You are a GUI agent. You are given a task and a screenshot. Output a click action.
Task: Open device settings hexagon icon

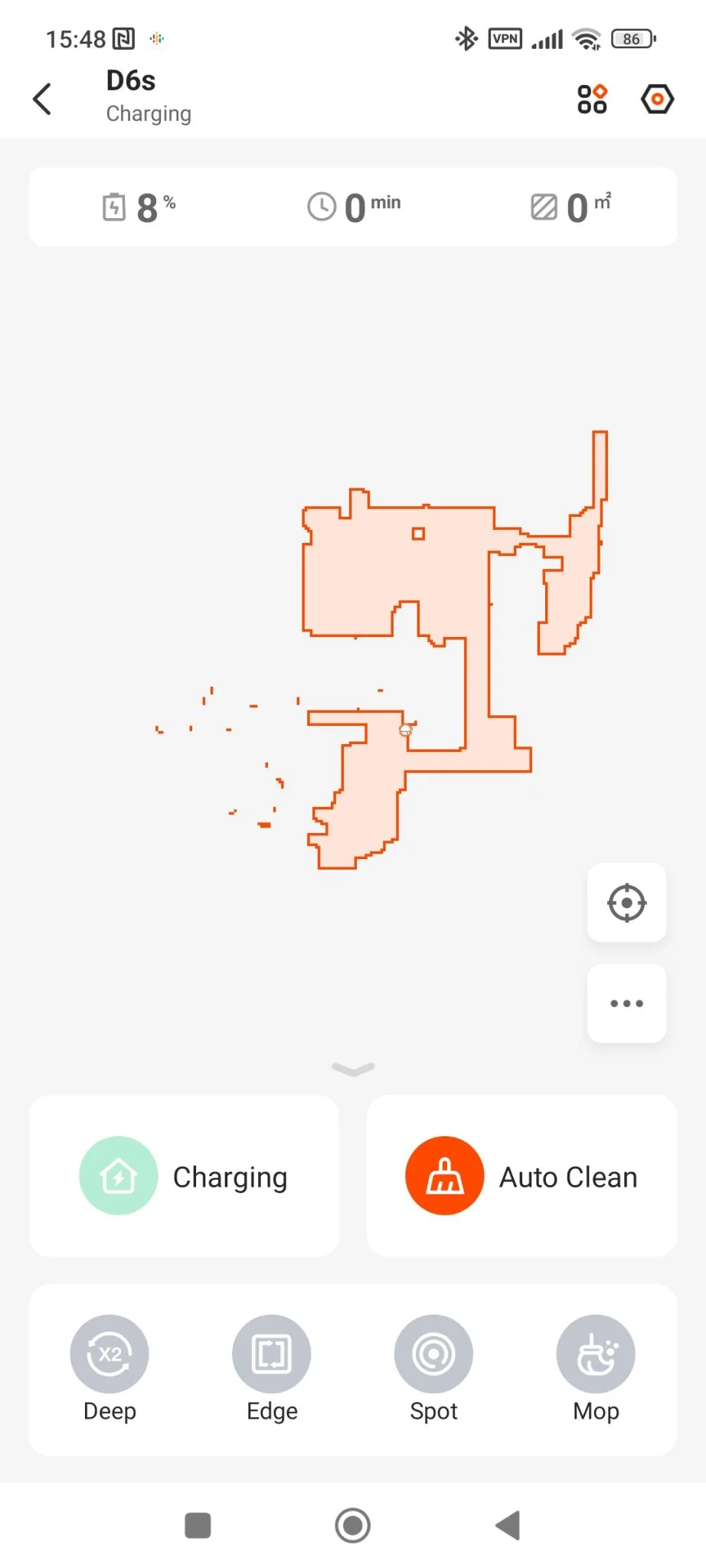click(657, 99)
